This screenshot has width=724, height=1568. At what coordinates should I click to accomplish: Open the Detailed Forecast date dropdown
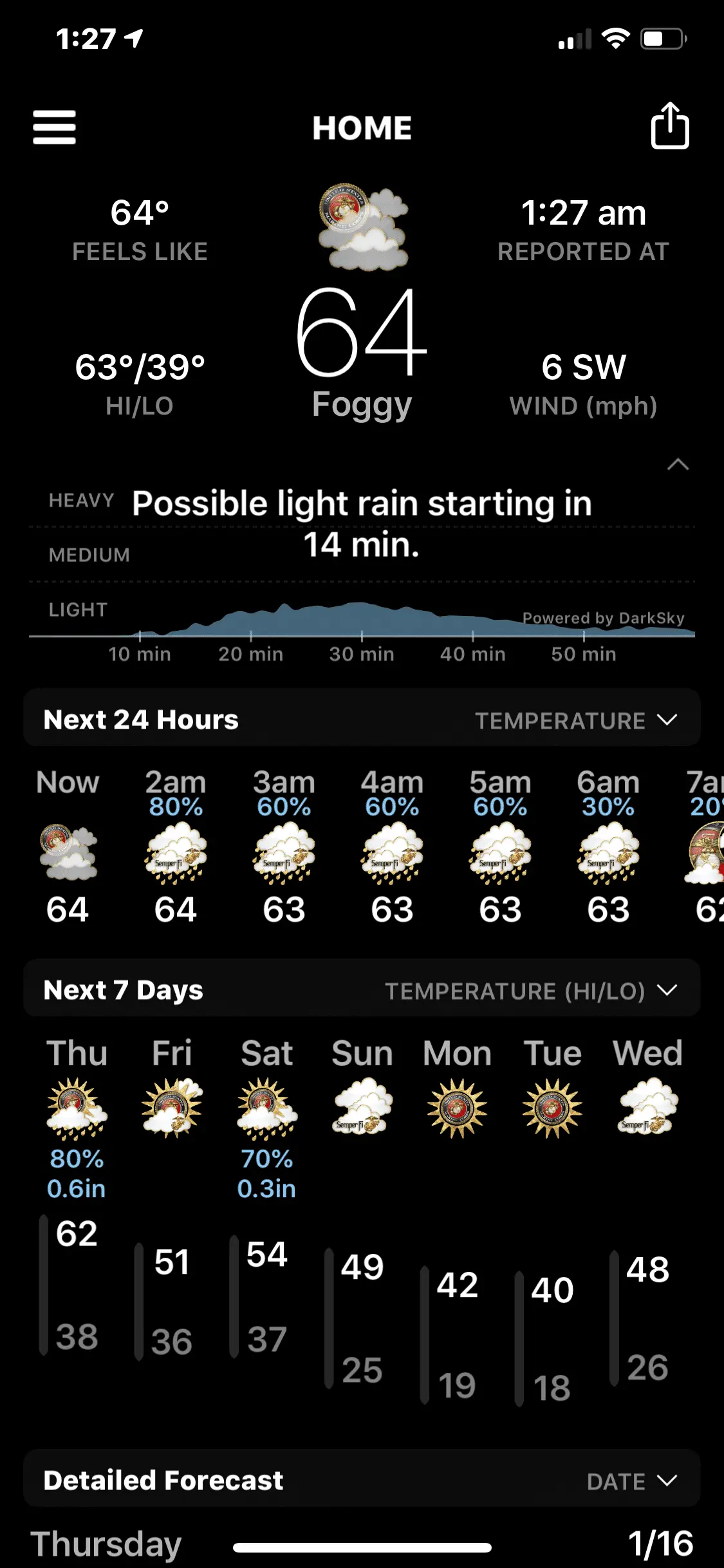[x=631, y=1481]
